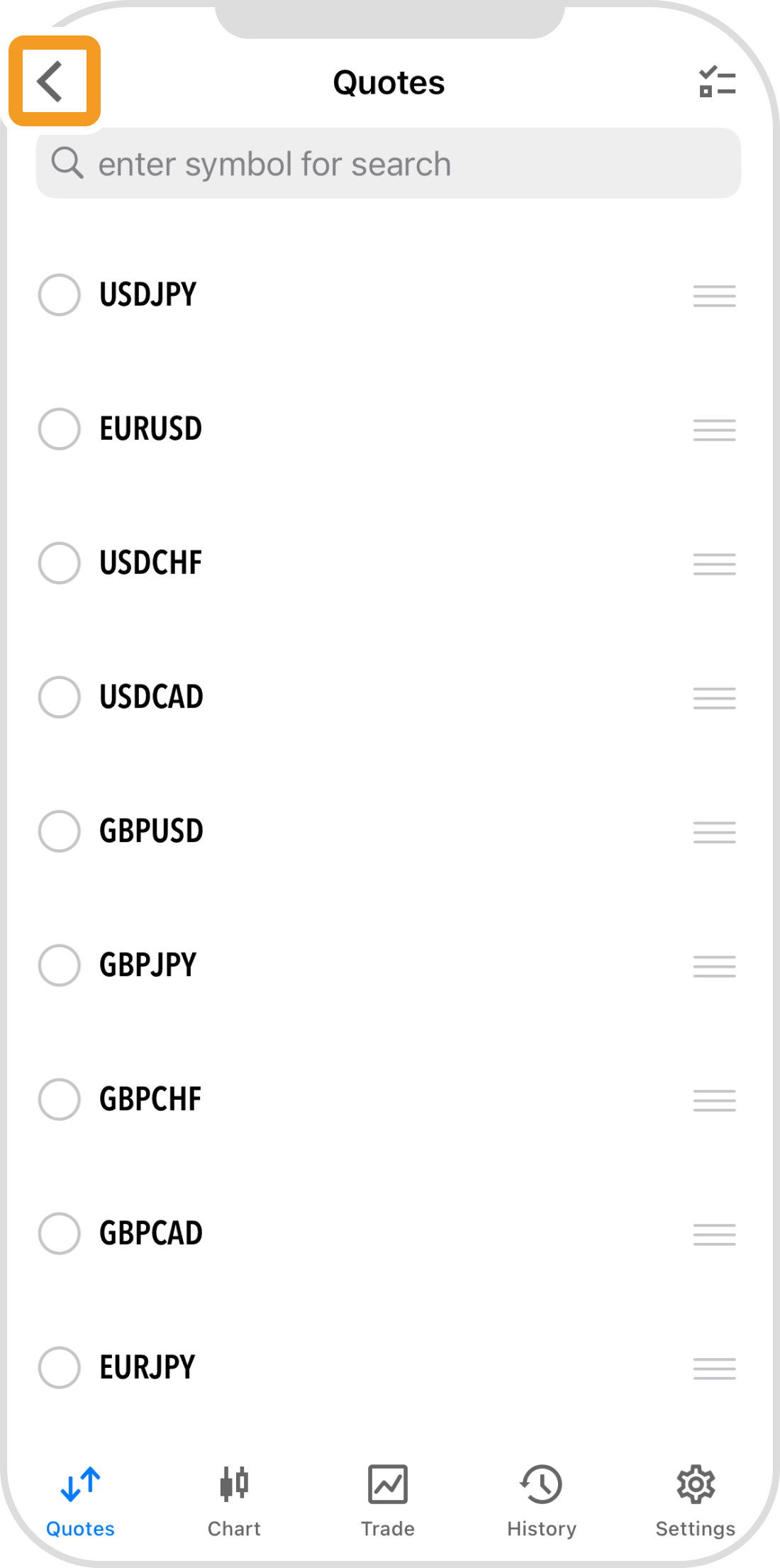
Task: Go back using the arrow icon
Action: tap(52, 82)
